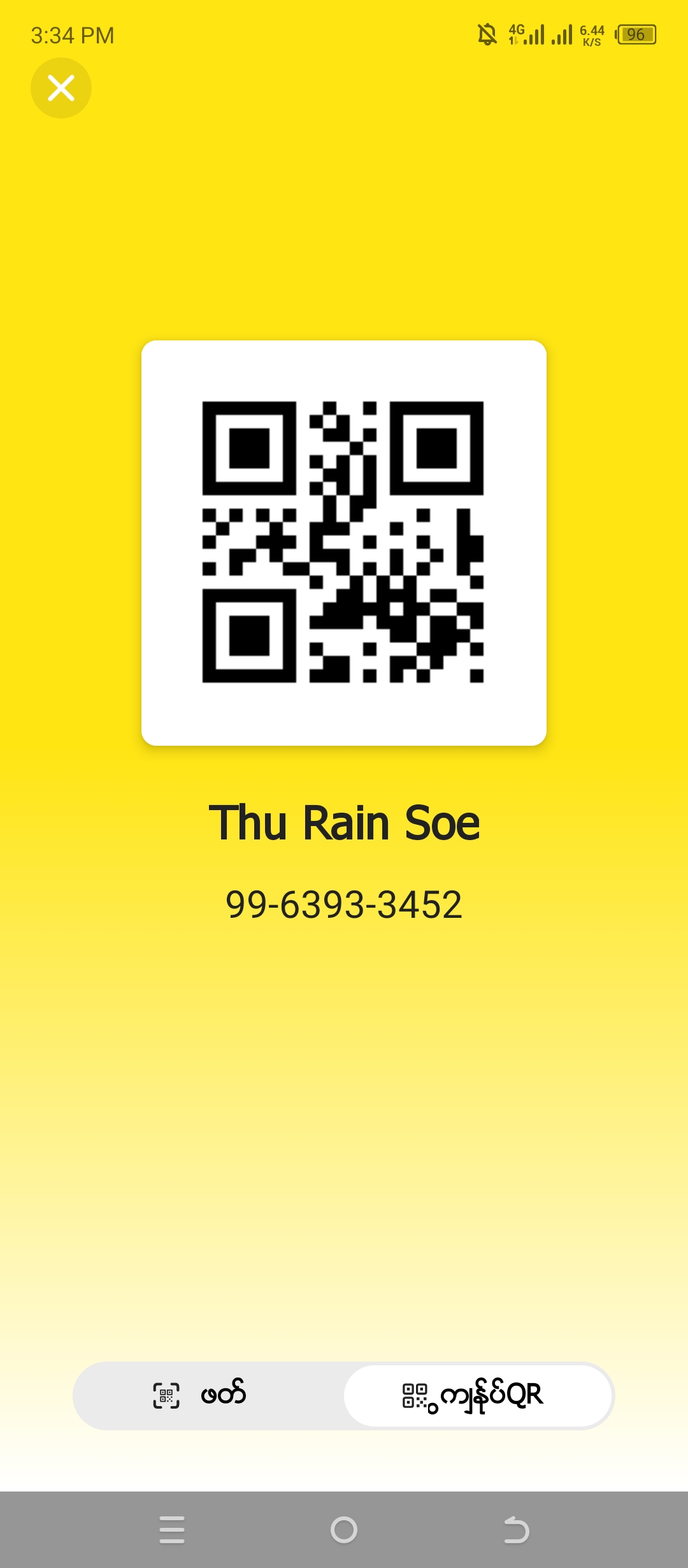This screenshot has height=1568, width=688.
Task: Go back using the system back button
Action: coord(516,1530)
